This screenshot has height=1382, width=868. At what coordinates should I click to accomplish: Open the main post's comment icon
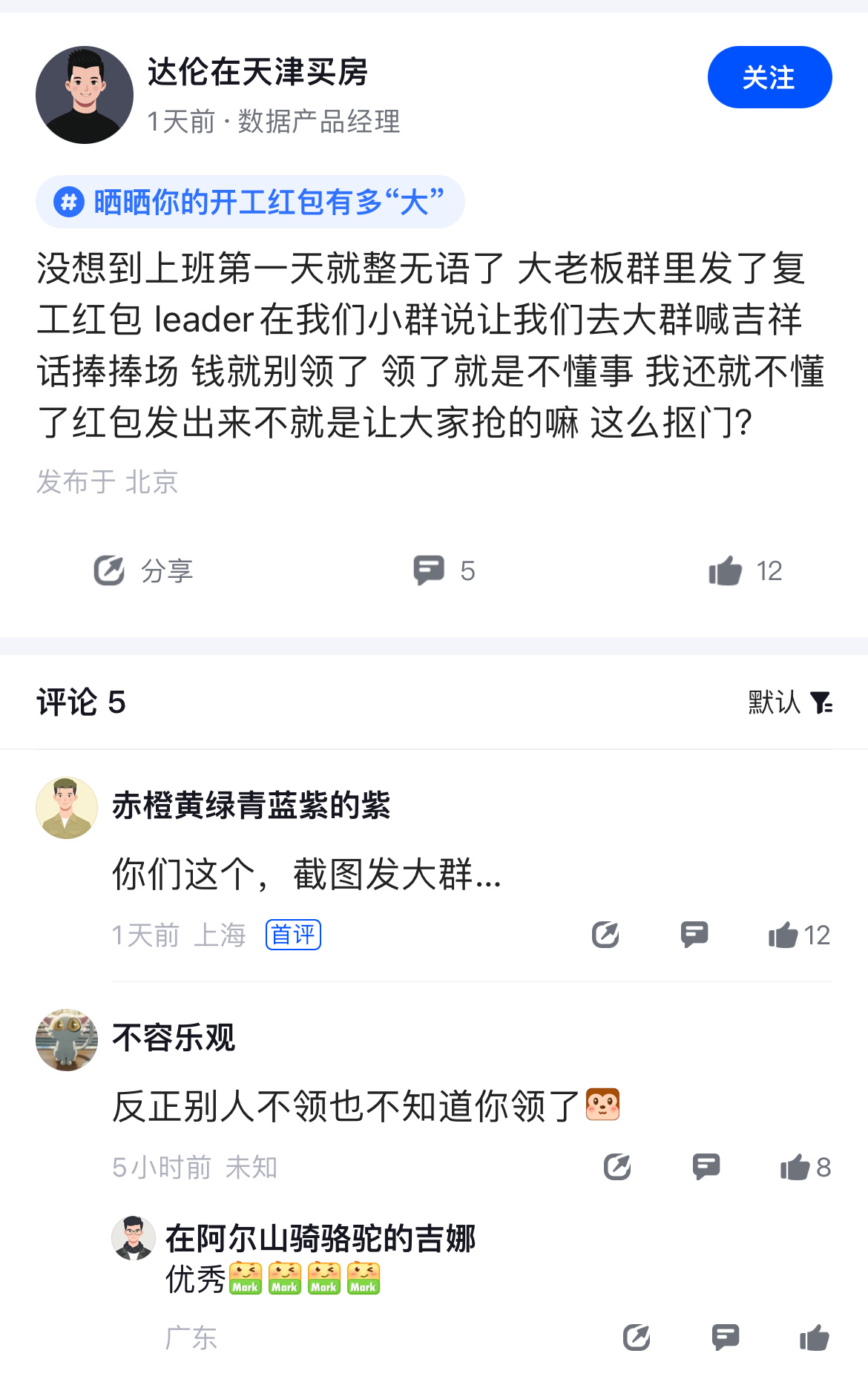[443, 570]
